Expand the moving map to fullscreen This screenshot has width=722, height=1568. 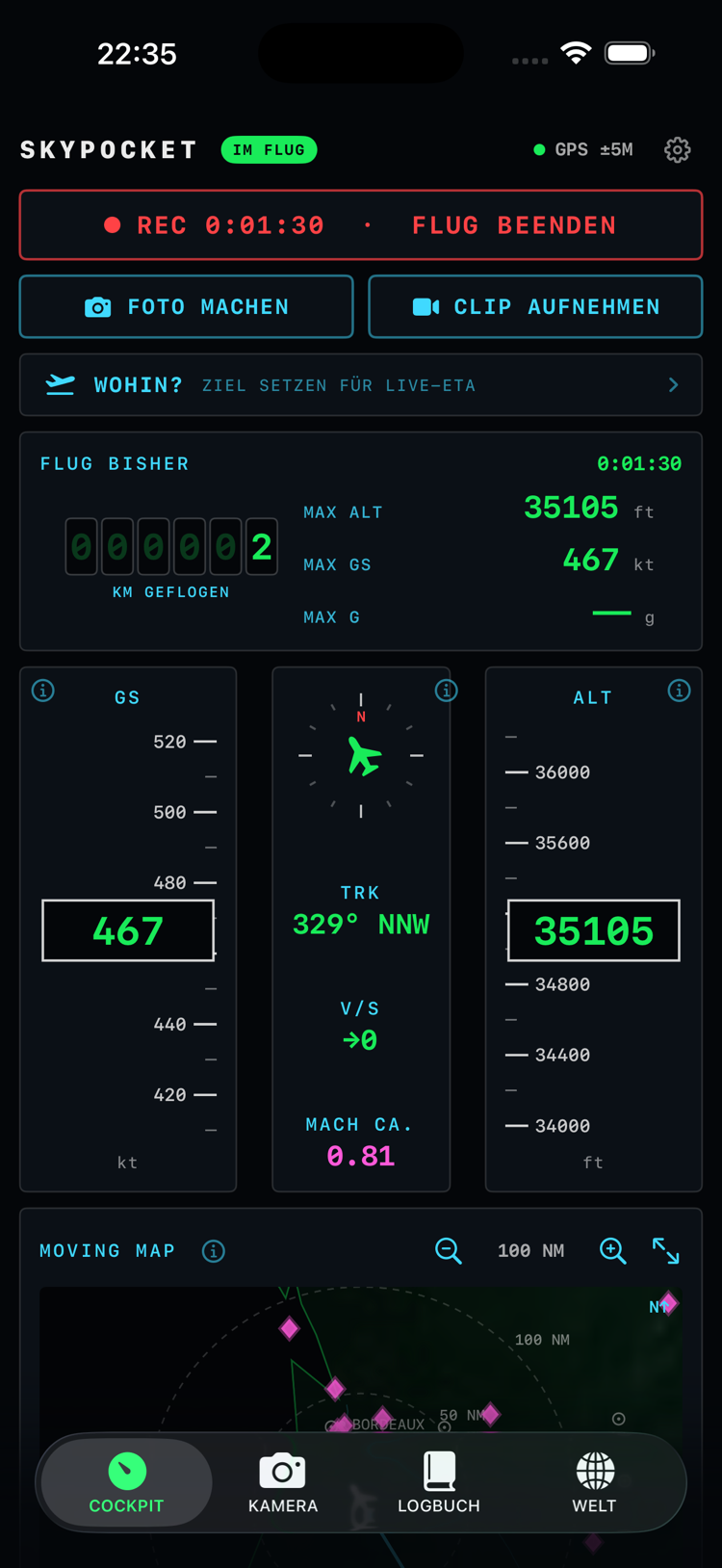[666, 1251]
